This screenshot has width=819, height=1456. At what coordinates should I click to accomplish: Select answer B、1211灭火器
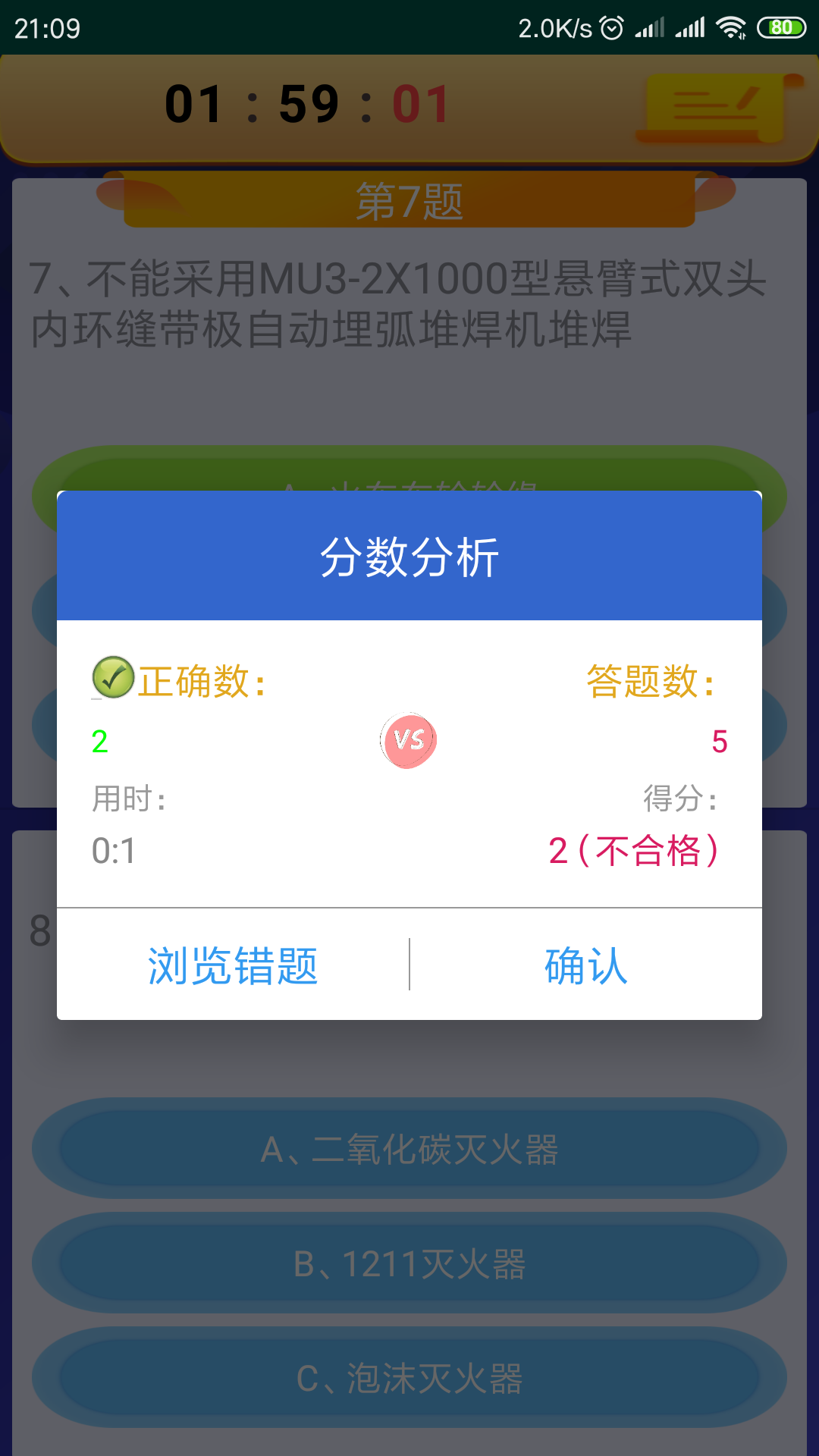[x=409, y=1264]
